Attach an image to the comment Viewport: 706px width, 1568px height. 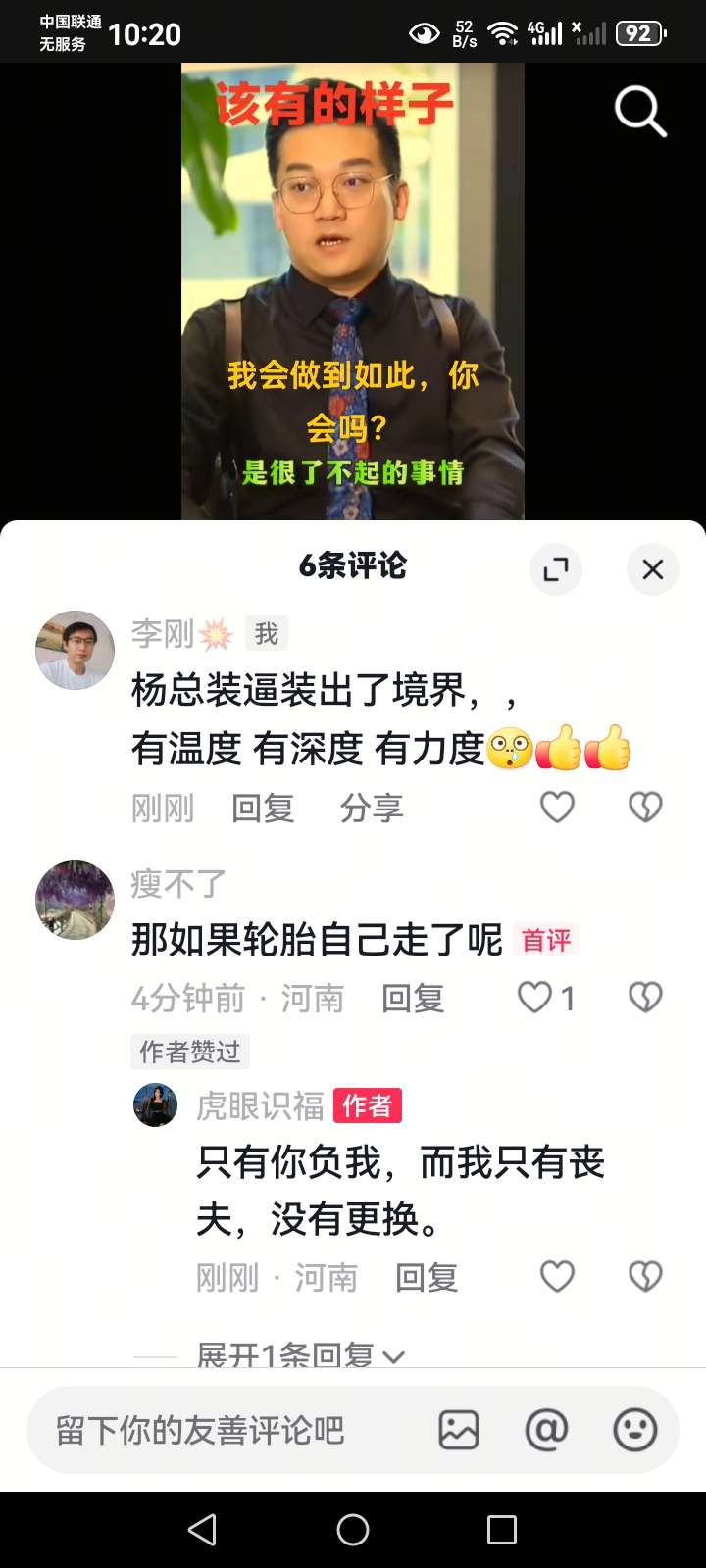[x=458, y=1431]
